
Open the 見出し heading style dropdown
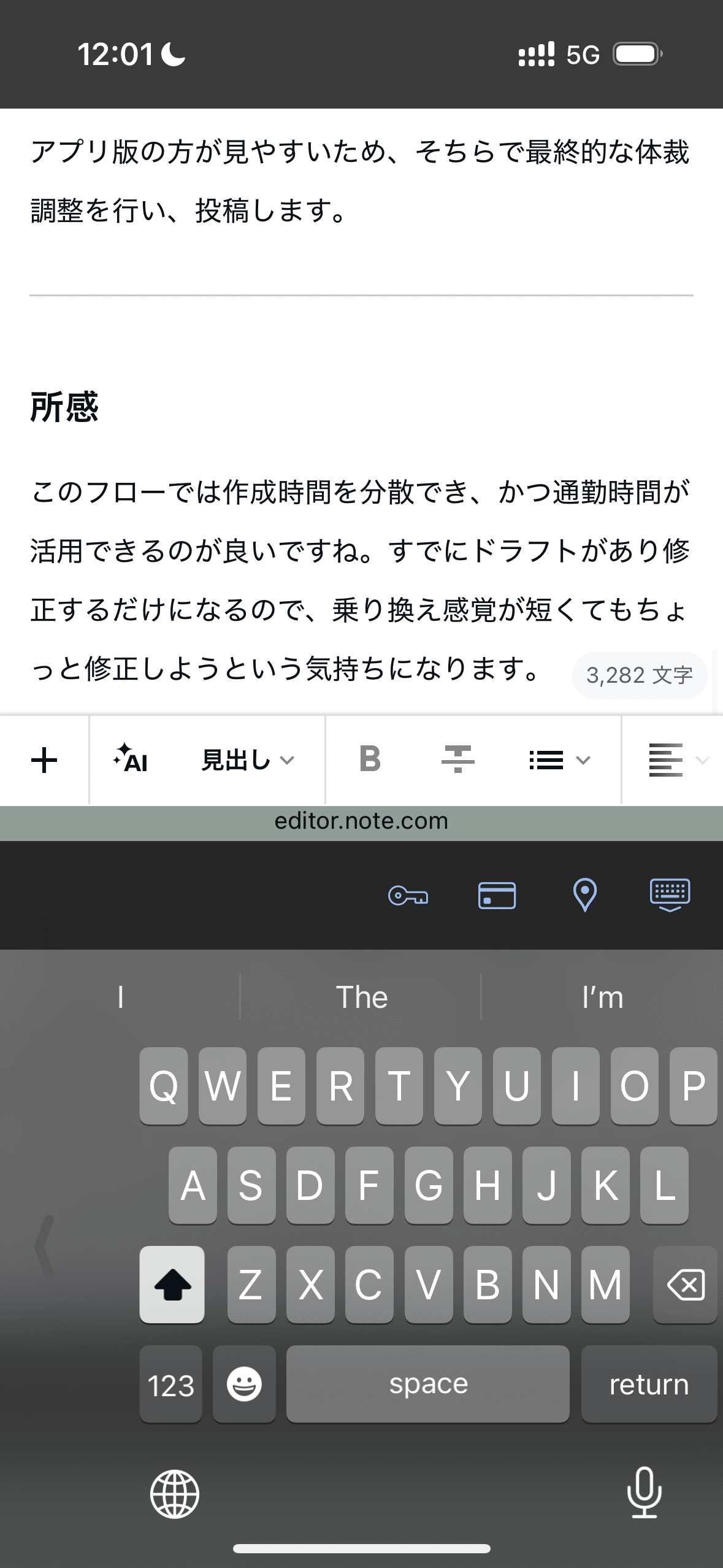tap(244, 760)
